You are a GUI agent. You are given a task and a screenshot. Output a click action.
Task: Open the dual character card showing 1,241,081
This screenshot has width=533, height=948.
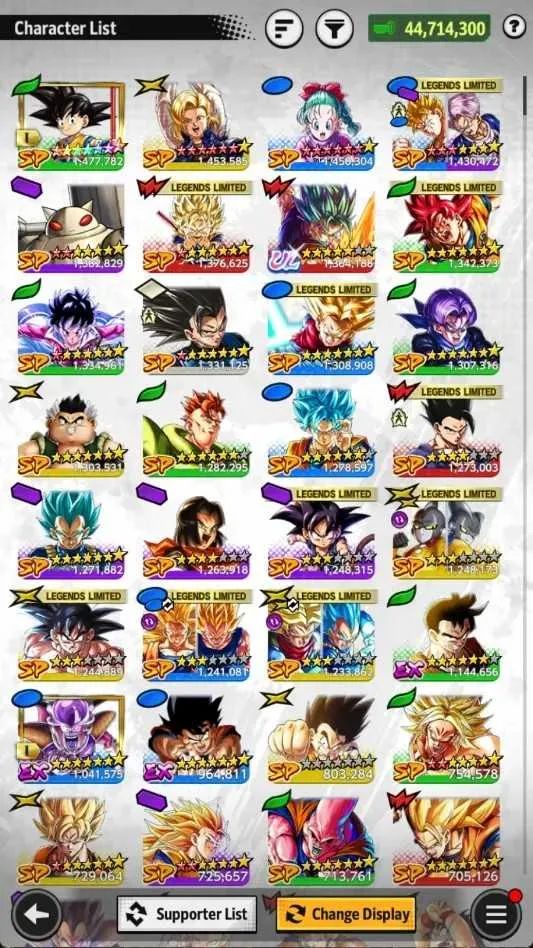(196, 636)
